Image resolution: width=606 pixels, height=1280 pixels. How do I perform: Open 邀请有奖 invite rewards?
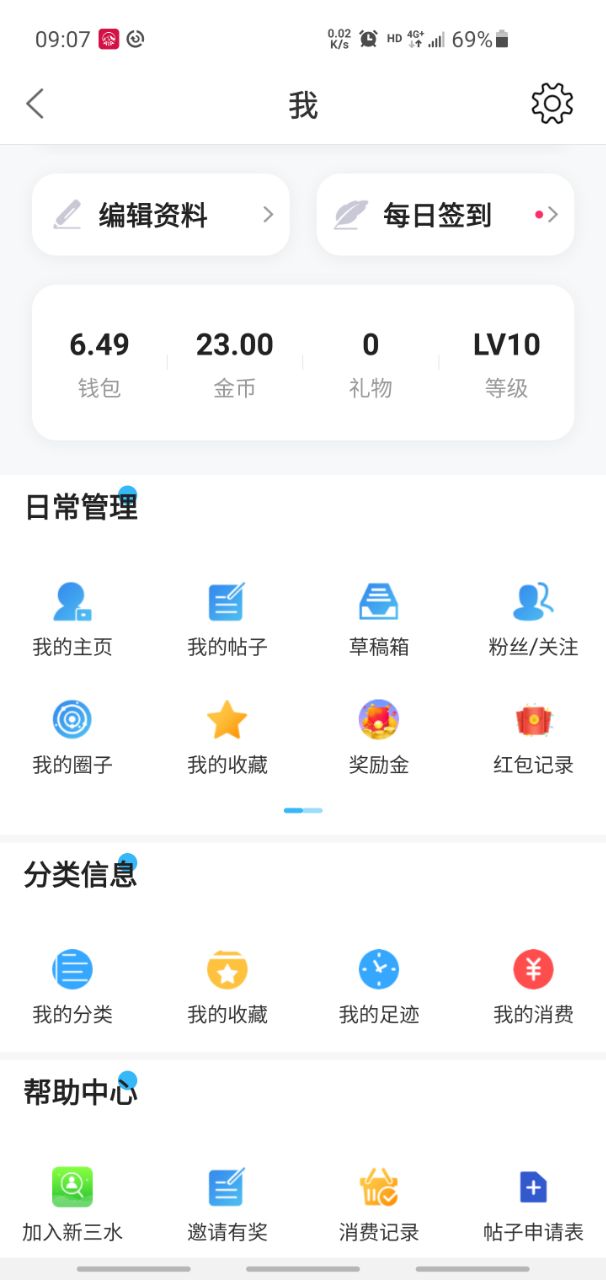tap(227, 1204)
